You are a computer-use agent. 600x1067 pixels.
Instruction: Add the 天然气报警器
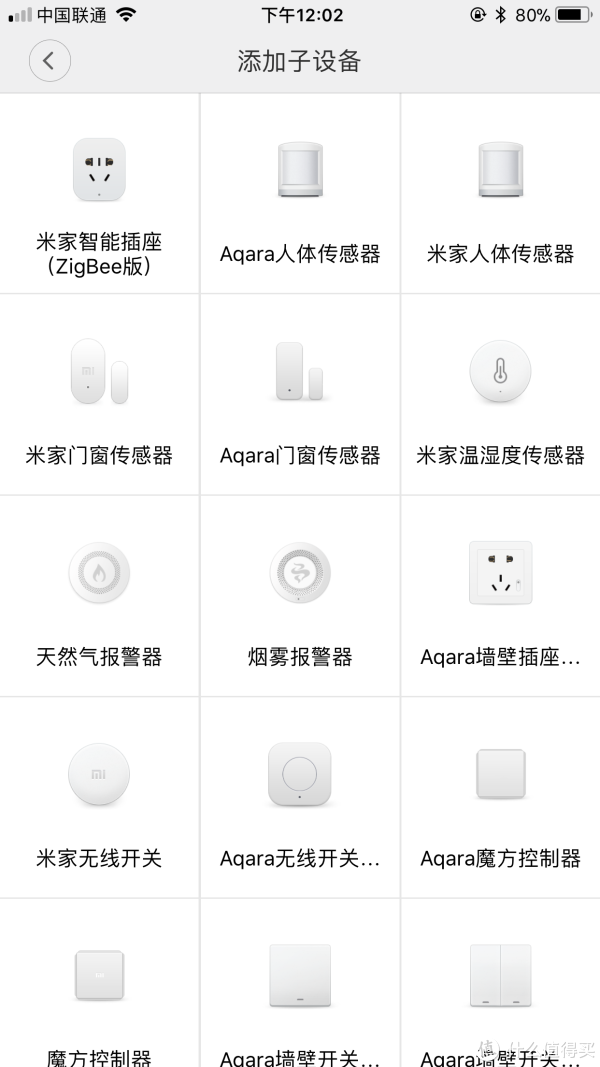[x=99, y=596]
